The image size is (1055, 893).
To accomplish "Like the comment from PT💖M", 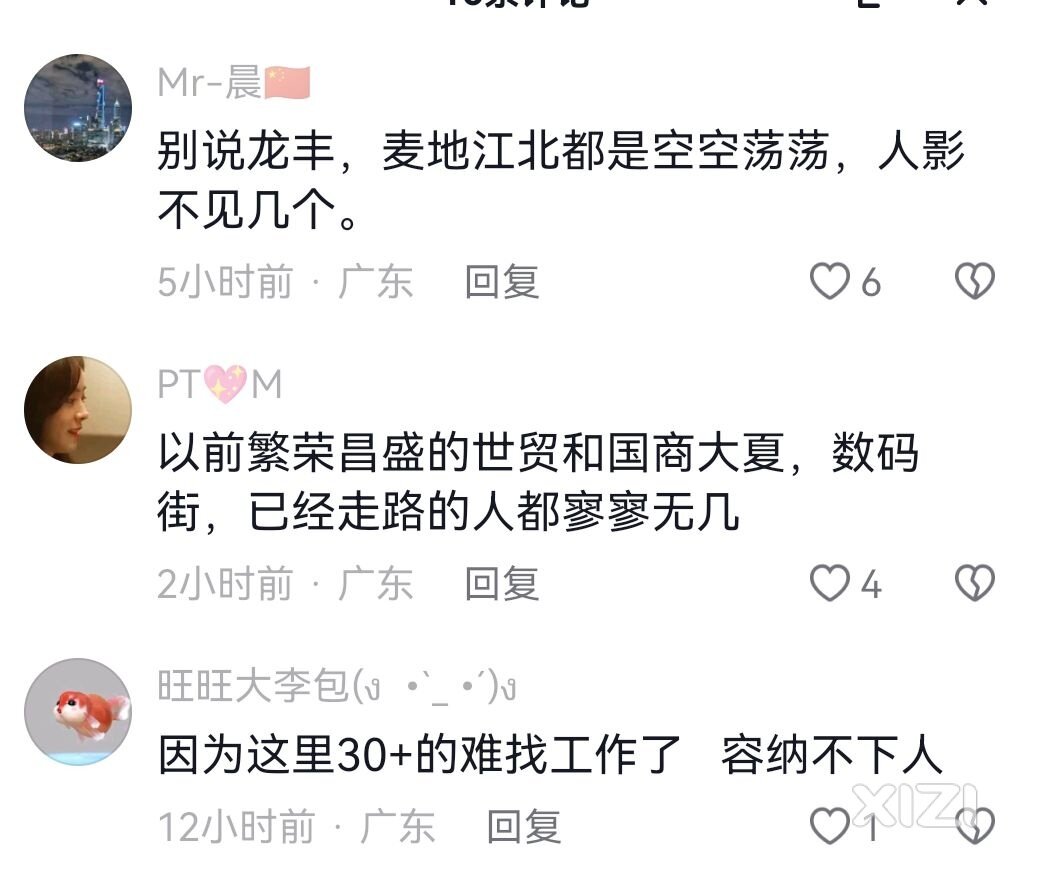I will [829, 583].
